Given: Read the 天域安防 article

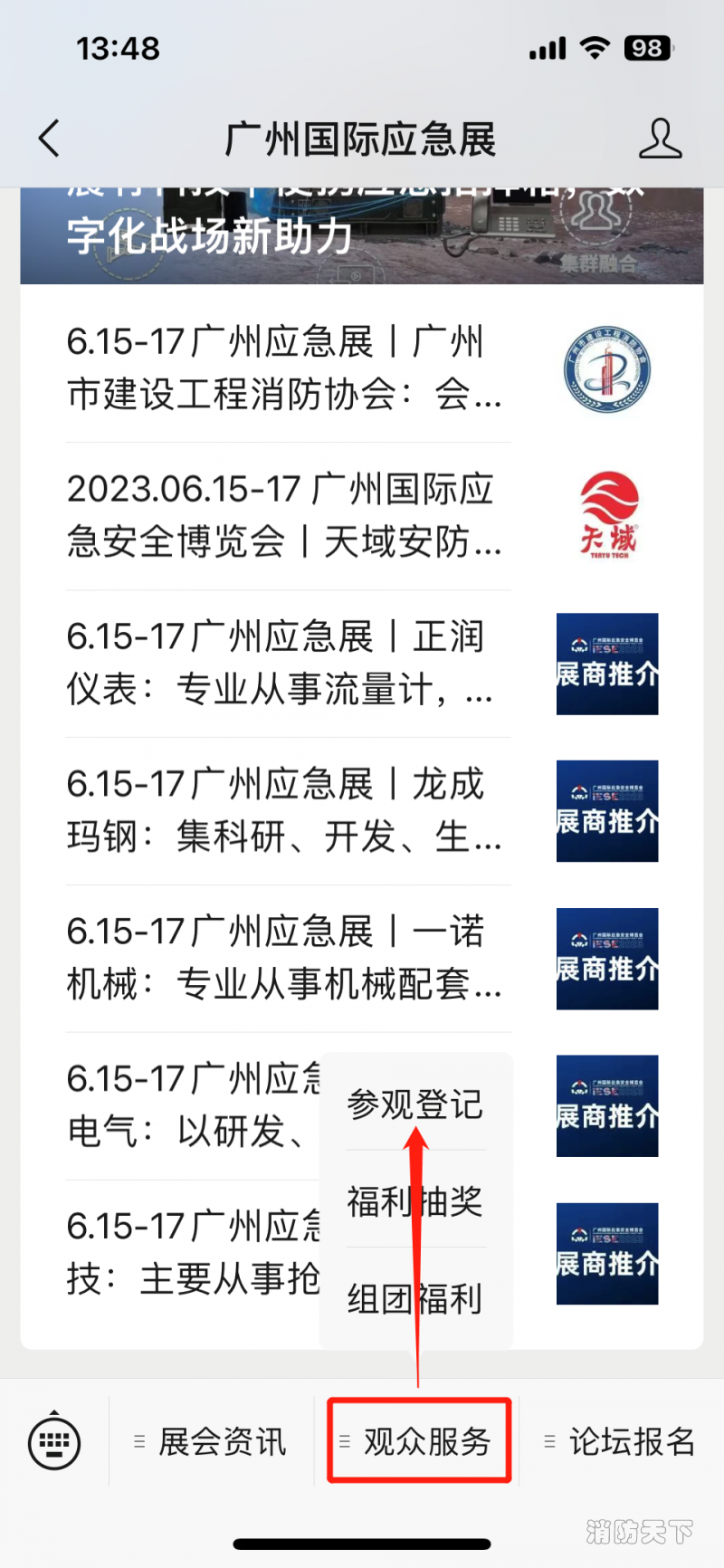Looking at the screenshot, I should point(284,516).
